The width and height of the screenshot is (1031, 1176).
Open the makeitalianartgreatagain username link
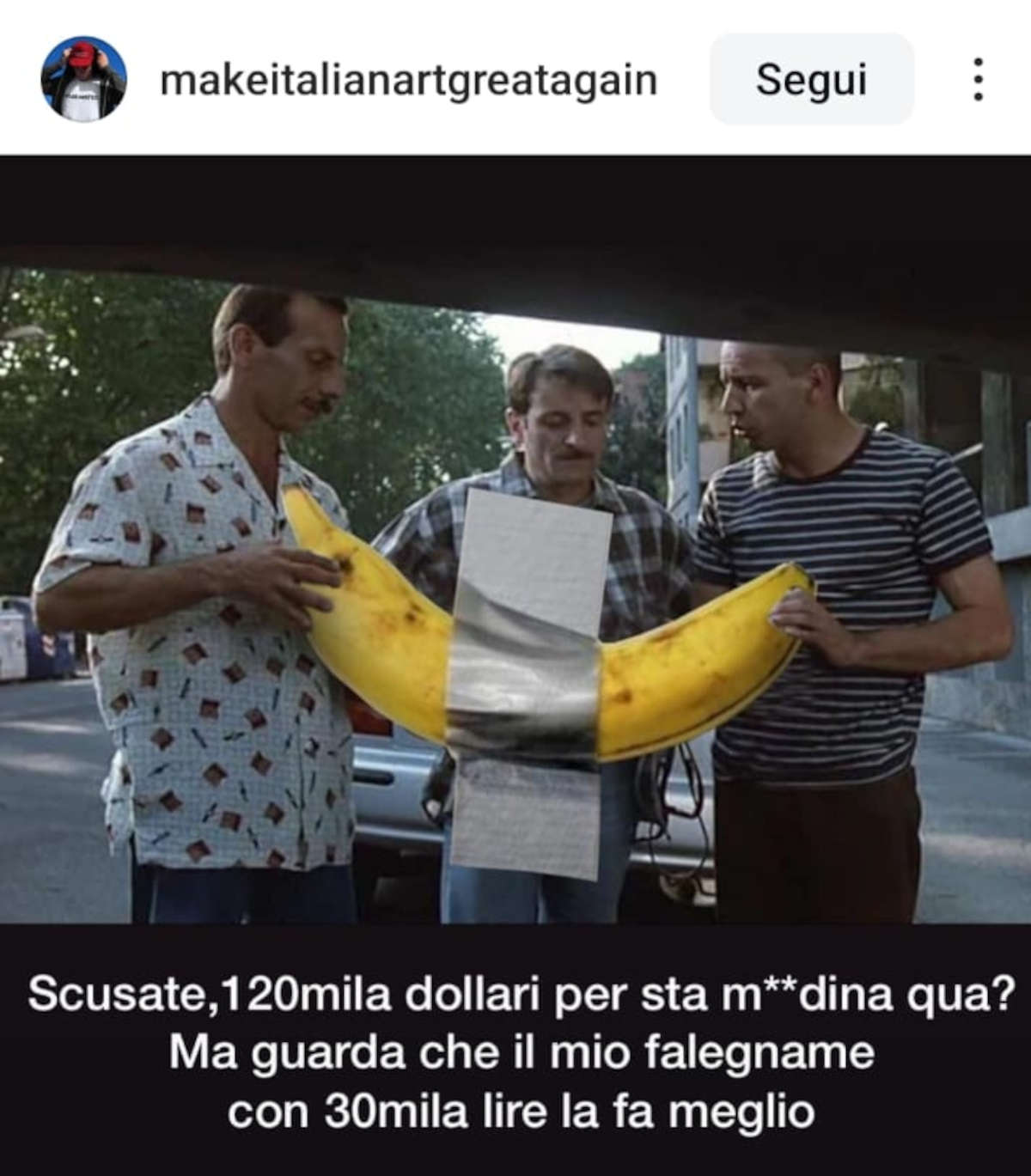[x=409, y=80]
